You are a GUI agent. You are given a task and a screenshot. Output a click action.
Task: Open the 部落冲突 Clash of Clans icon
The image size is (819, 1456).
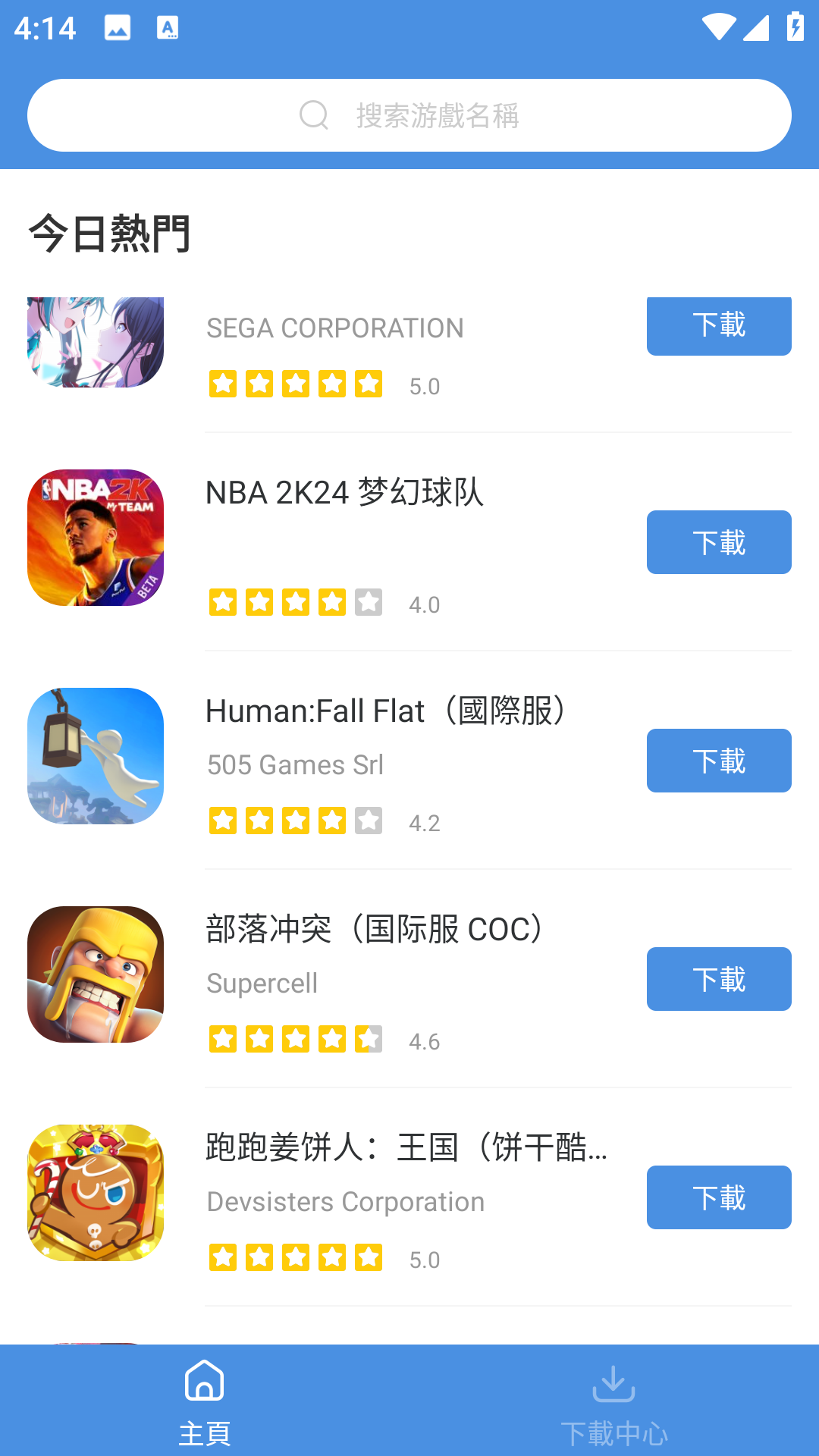tap(95, 974)
